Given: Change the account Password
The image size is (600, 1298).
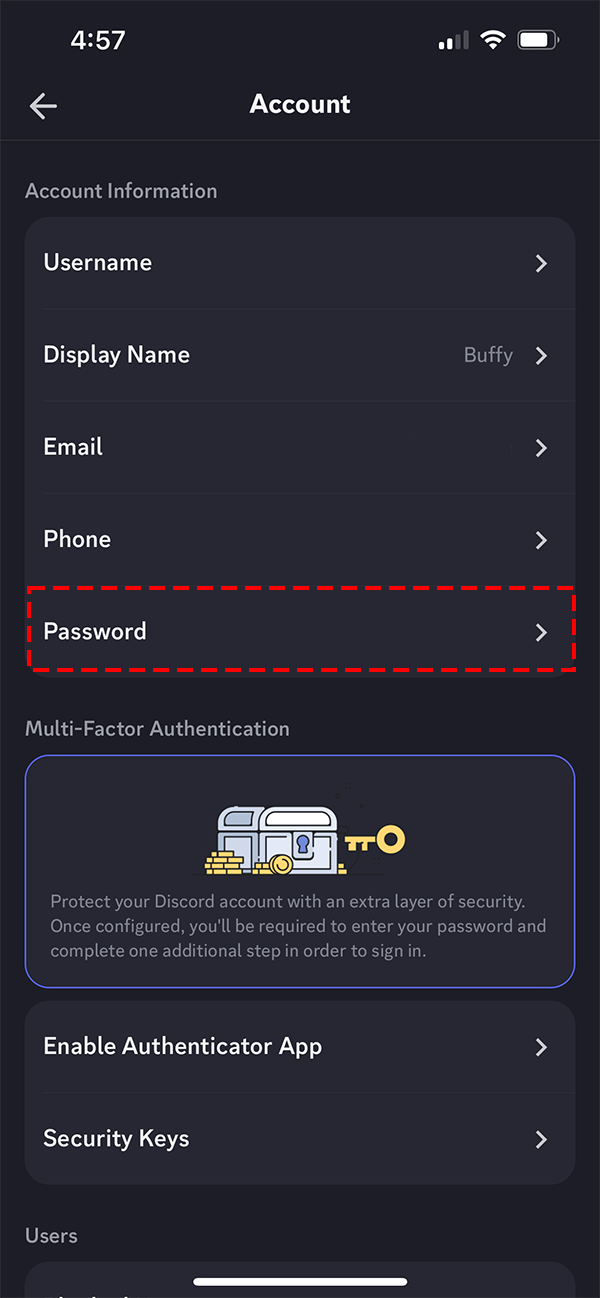Looking at the screenshot, I should (298, 631).
